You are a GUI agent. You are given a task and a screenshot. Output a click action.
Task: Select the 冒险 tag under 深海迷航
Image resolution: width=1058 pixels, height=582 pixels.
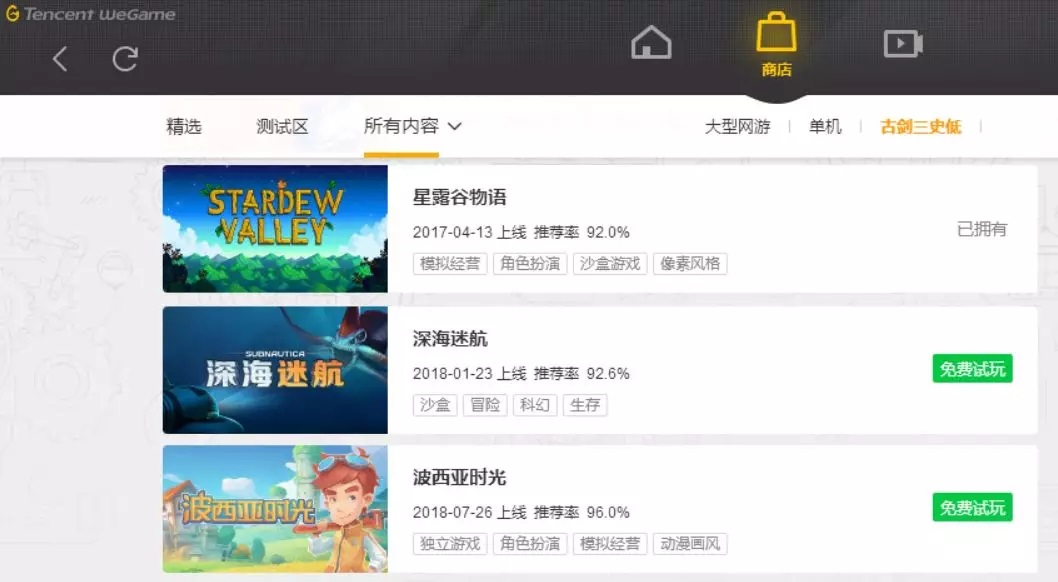pos(485,405)
